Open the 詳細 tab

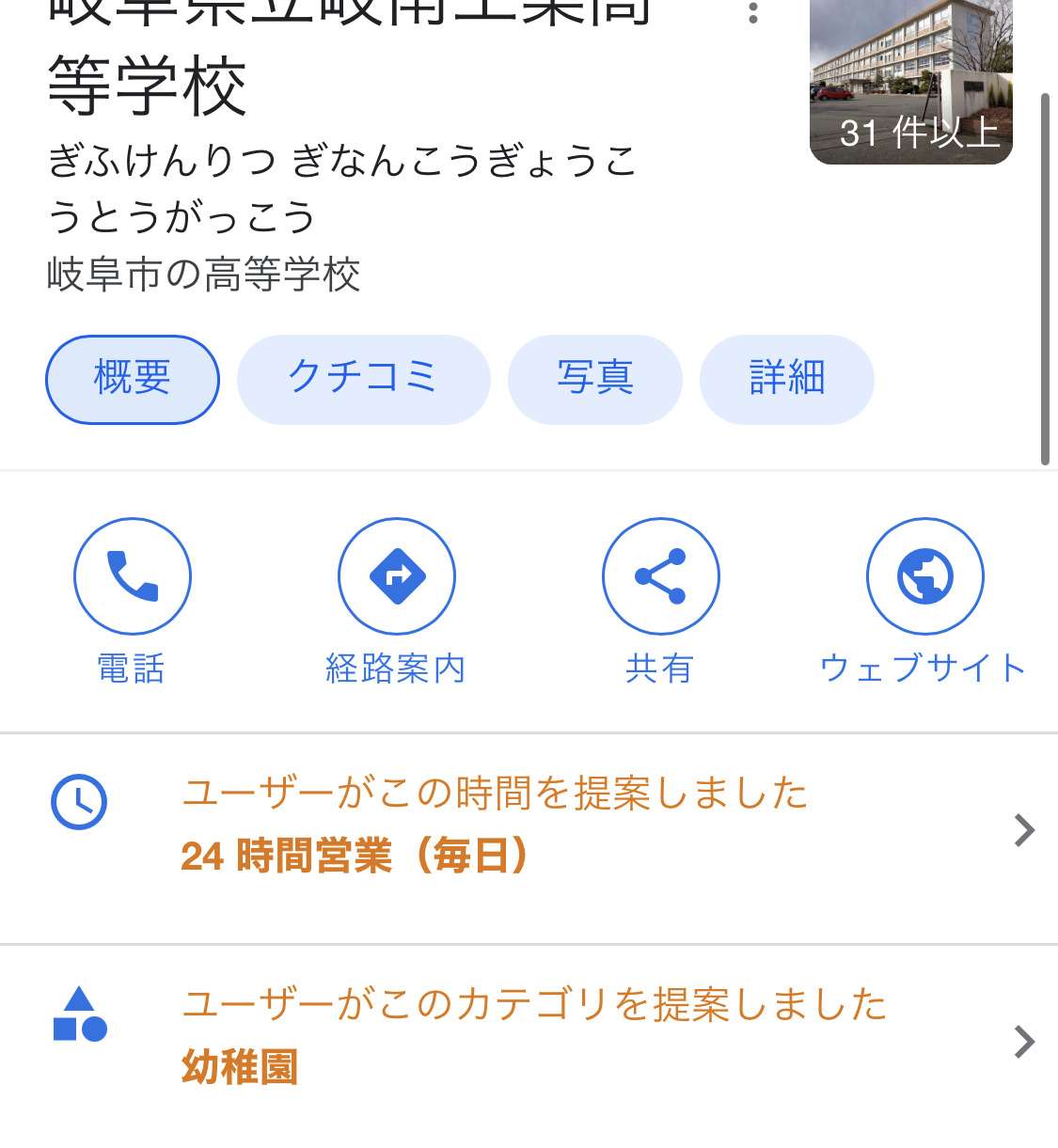(x=786, y=379)
